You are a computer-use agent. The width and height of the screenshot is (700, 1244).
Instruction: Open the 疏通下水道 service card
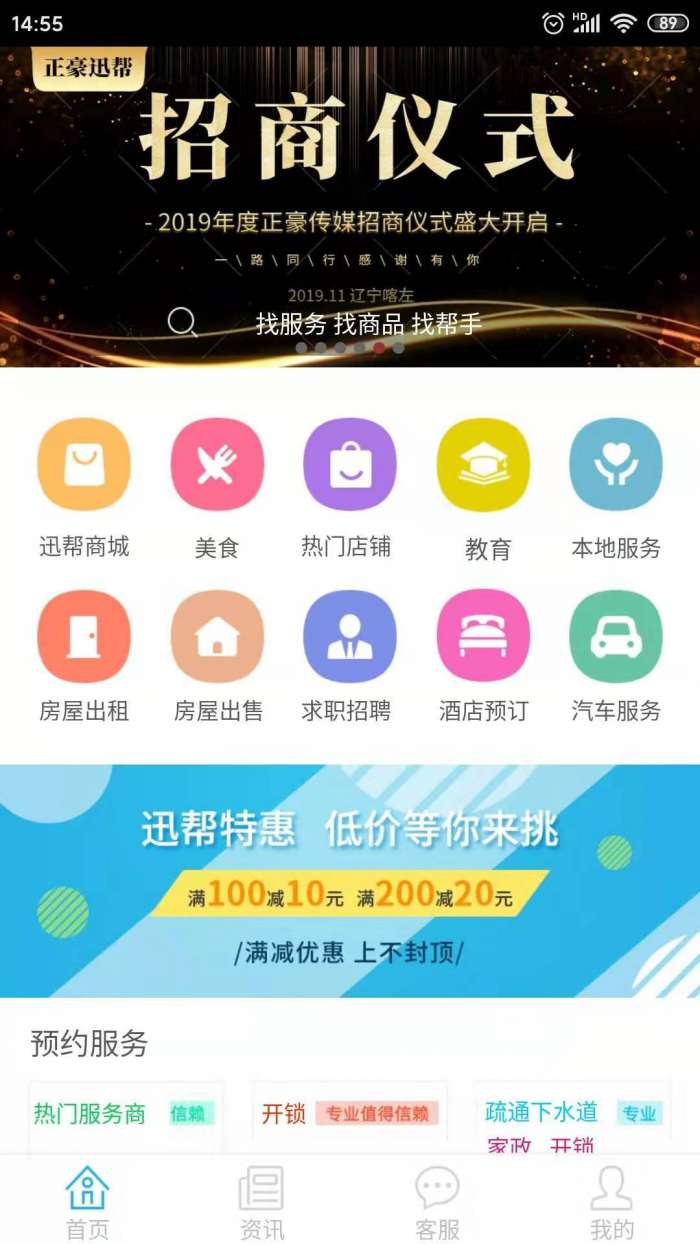tap(572, 1115)
